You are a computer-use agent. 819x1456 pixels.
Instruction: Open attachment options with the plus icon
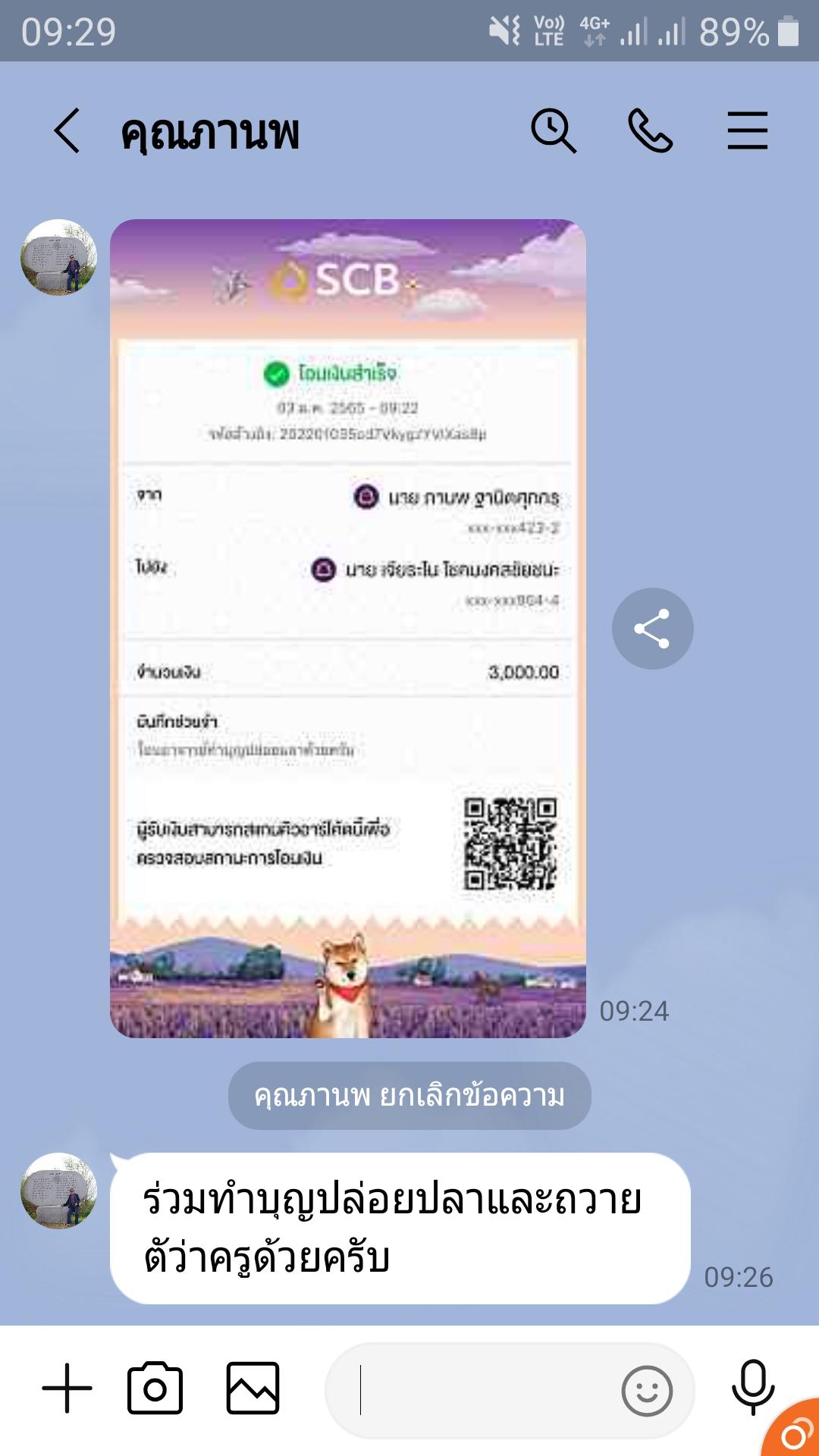(67, 1389)
